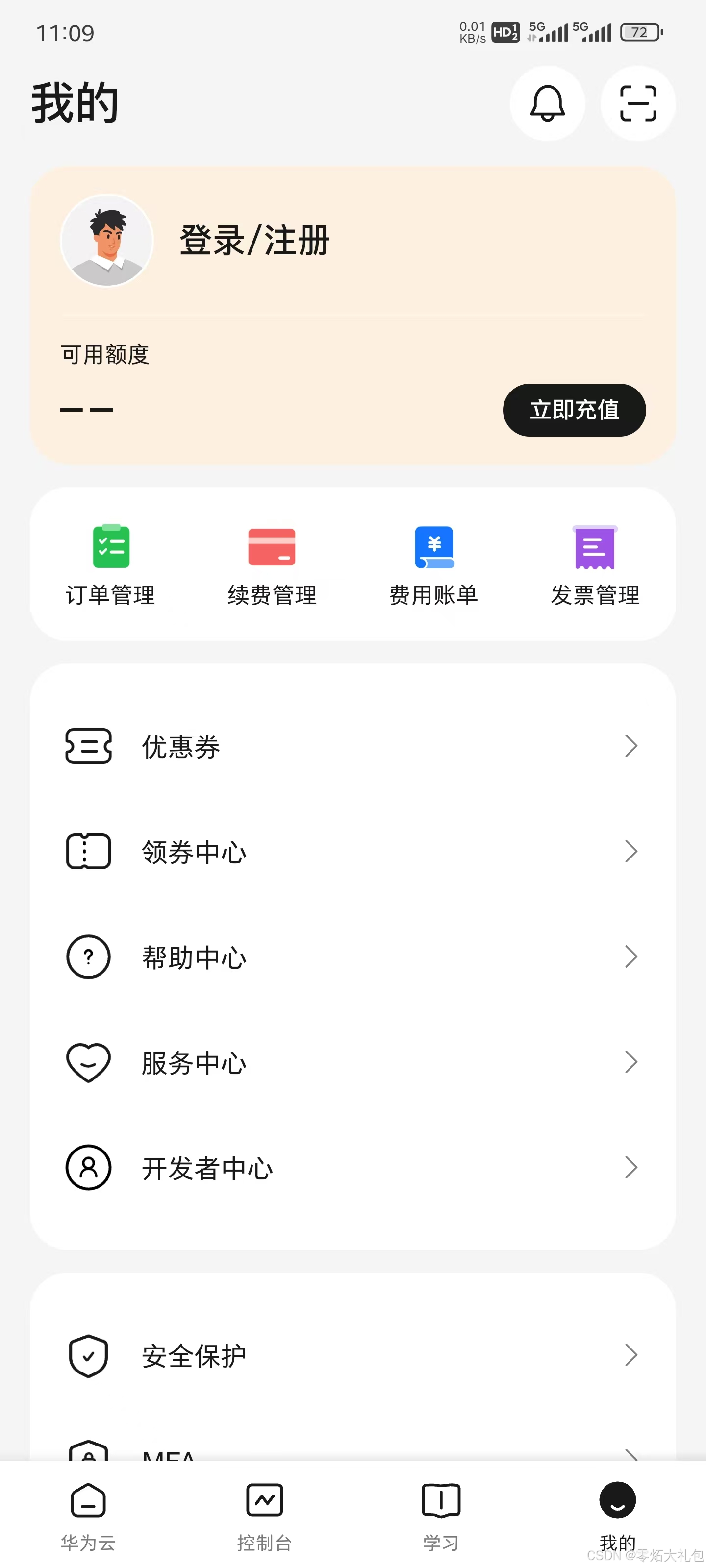Open 开发者中心 developer center

click(x=352, y=1168)
